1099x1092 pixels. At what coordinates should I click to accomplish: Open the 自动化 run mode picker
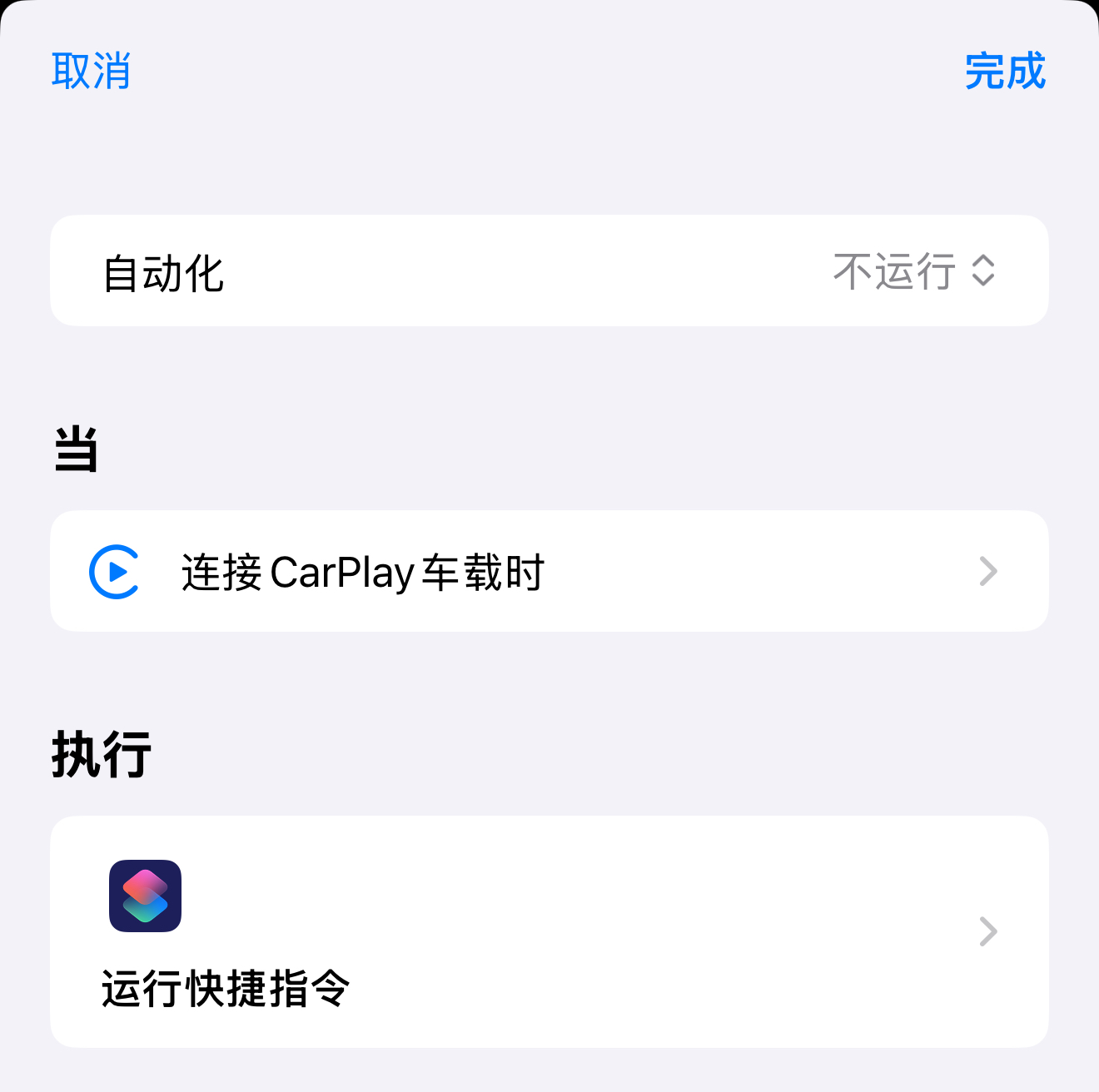coord(914,271)
